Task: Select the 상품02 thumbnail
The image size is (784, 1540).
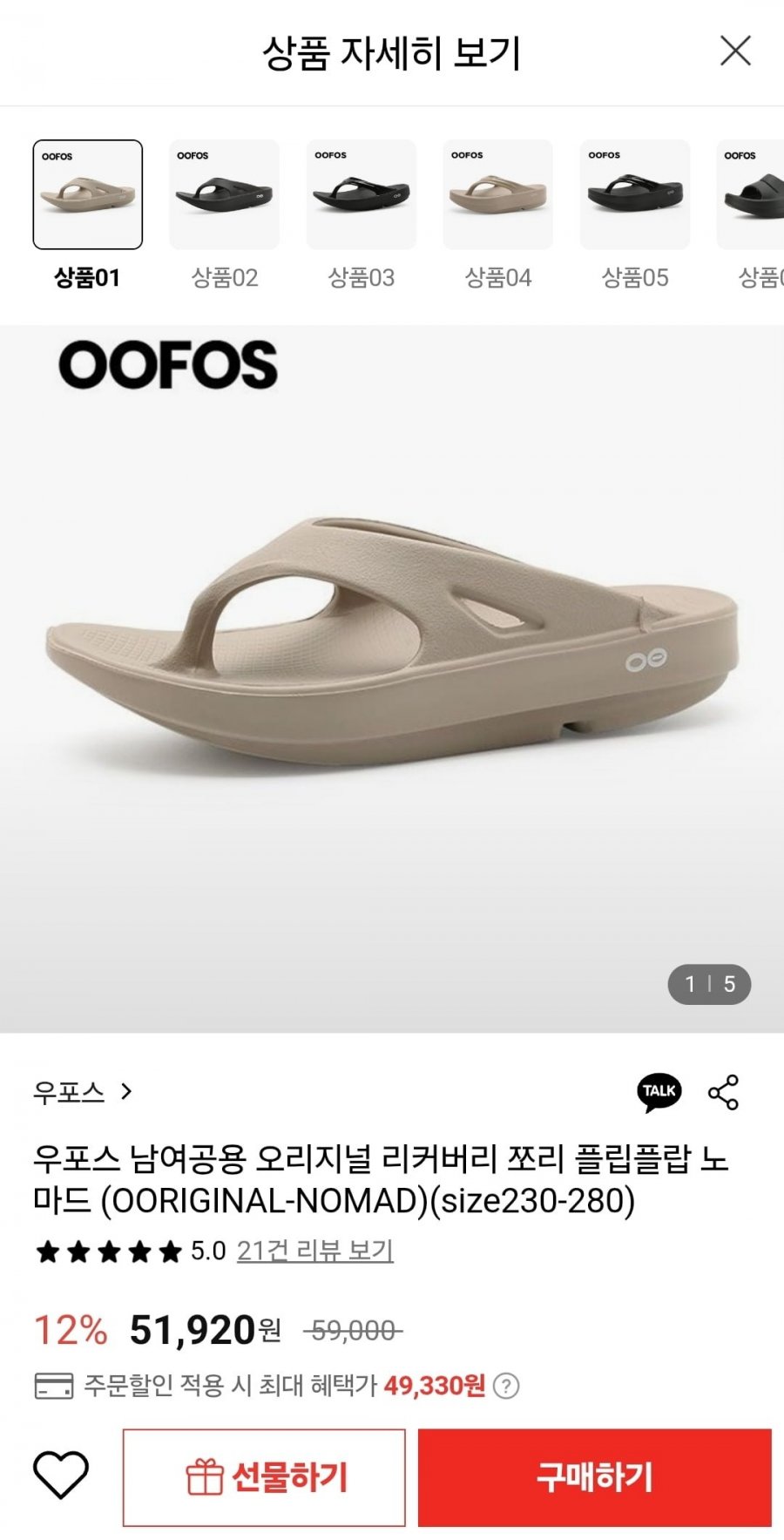Action: pyautogui.click(x=224, y=194)
